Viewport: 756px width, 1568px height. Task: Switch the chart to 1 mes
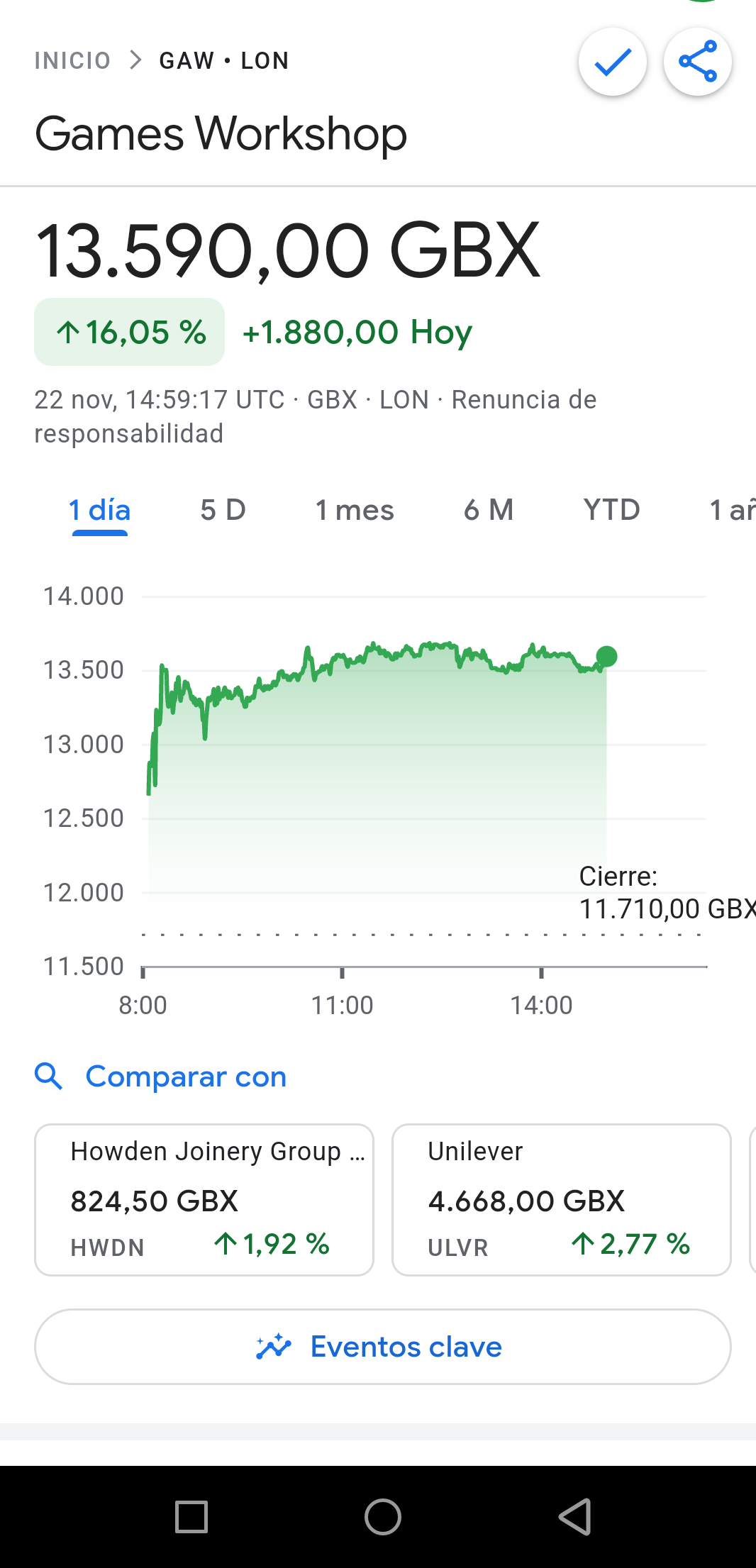(355, 511)
